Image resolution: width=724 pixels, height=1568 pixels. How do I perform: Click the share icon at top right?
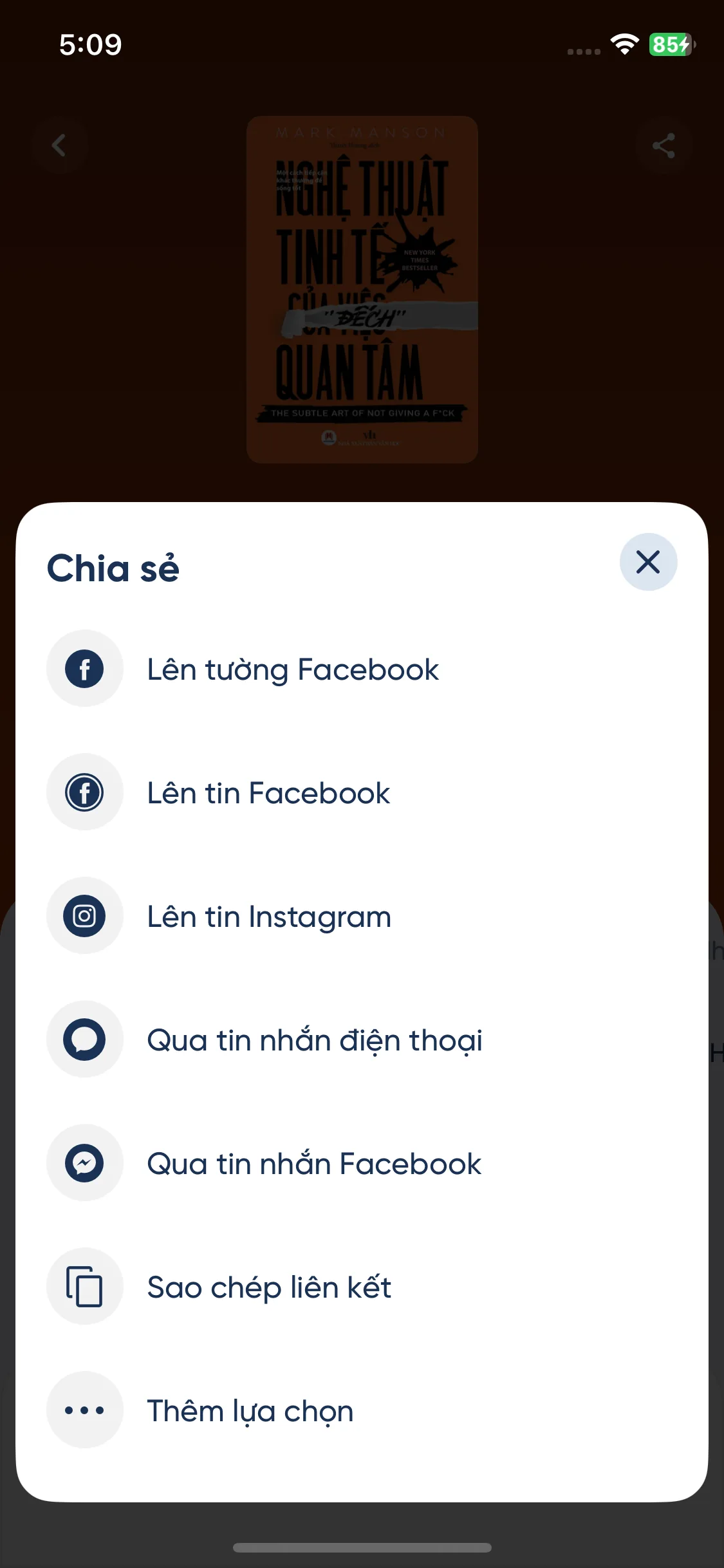coord(664,145)
